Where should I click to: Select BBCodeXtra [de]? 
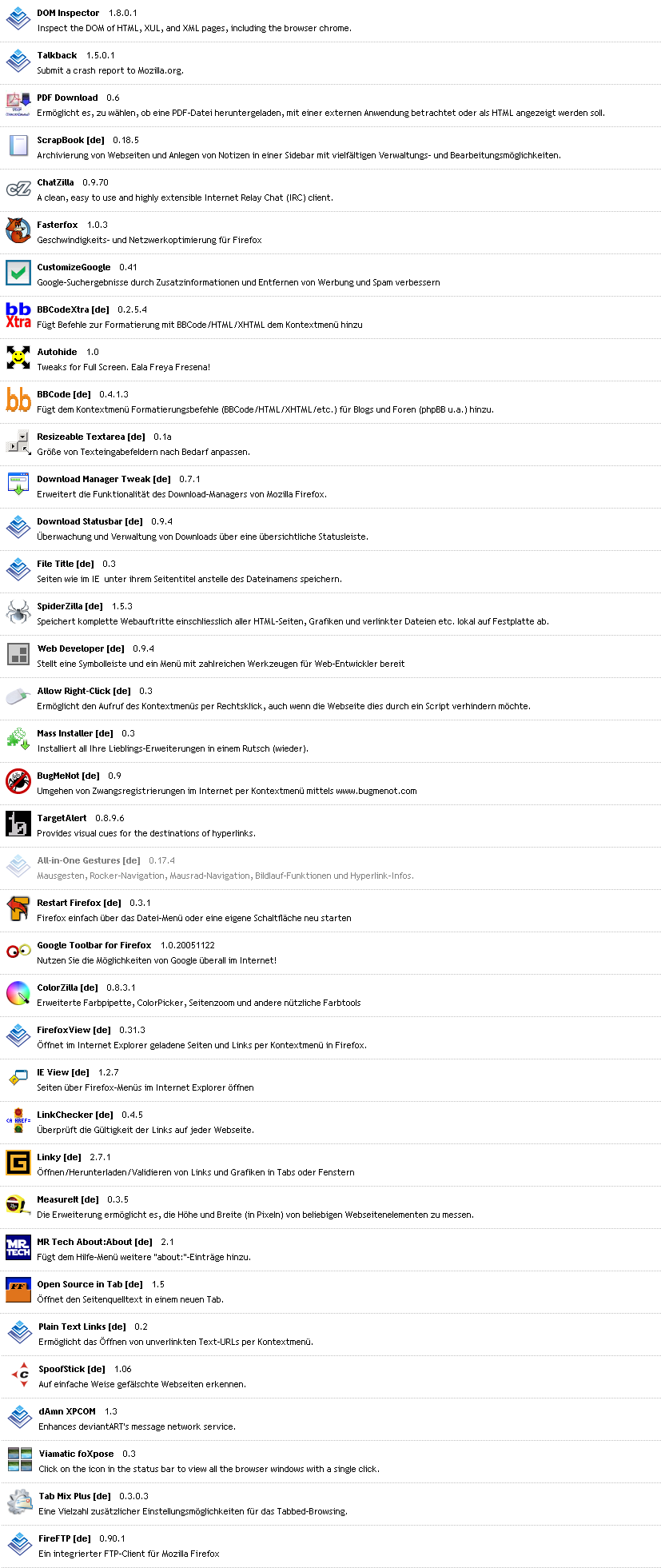coord(73,310)
